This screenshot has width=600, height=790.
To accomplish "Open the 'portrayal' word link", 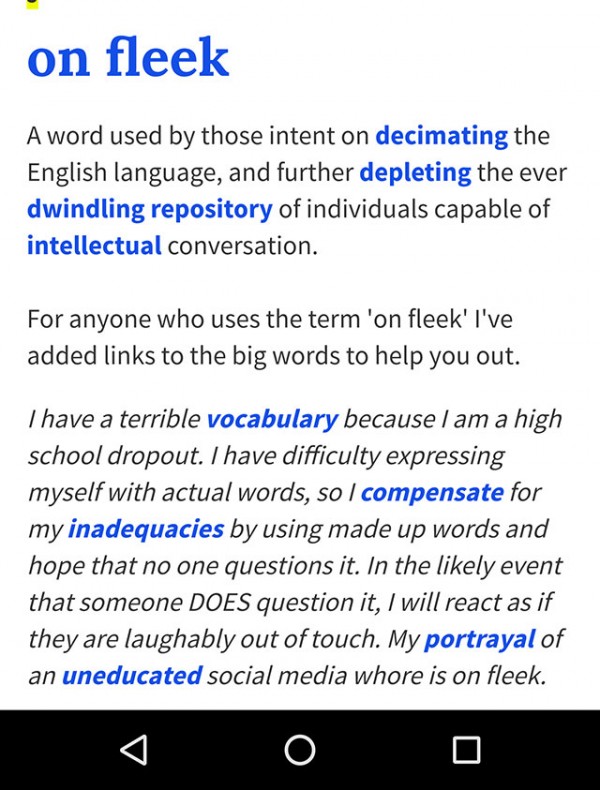I will coord(480,638).
